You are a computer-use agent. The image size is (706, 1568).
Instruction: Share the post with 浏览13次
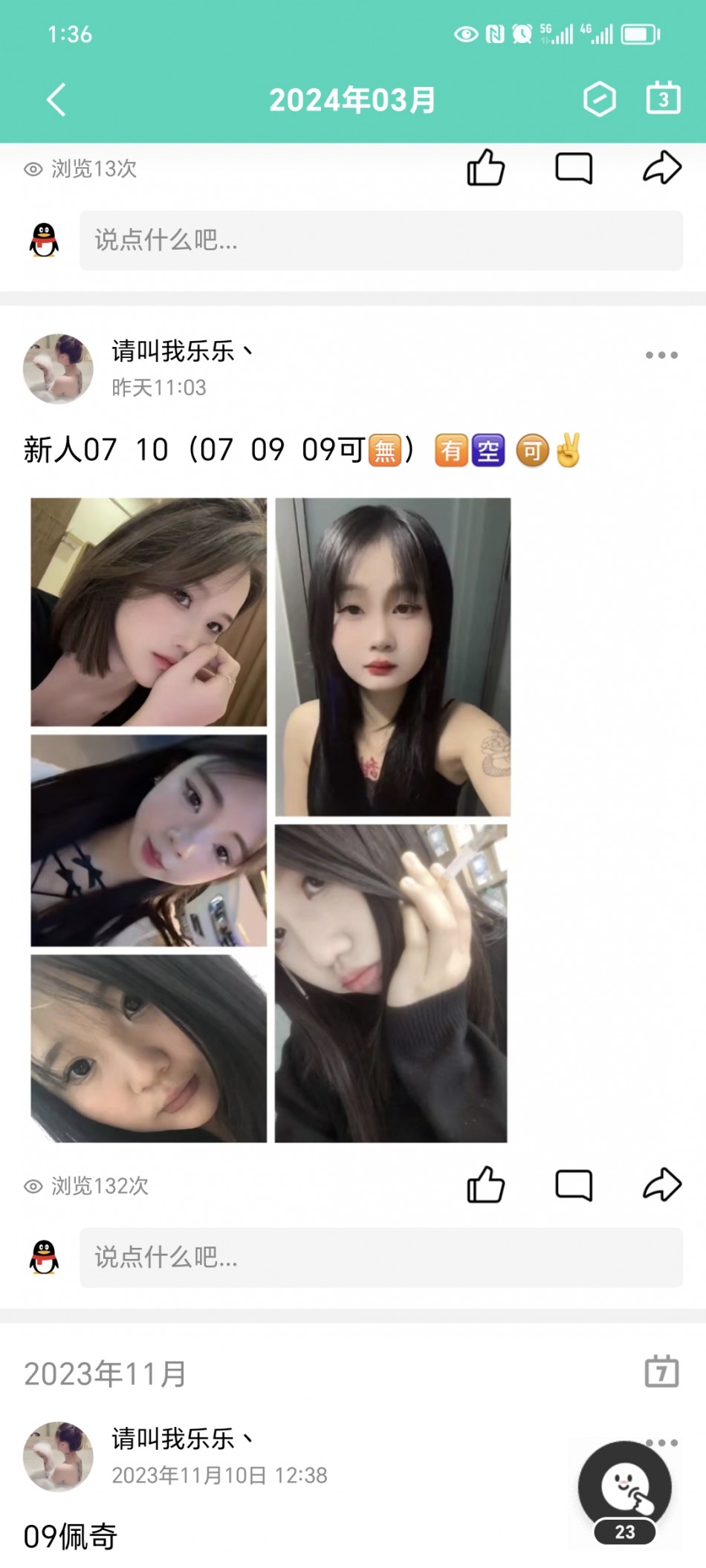[x=661, y=168]
